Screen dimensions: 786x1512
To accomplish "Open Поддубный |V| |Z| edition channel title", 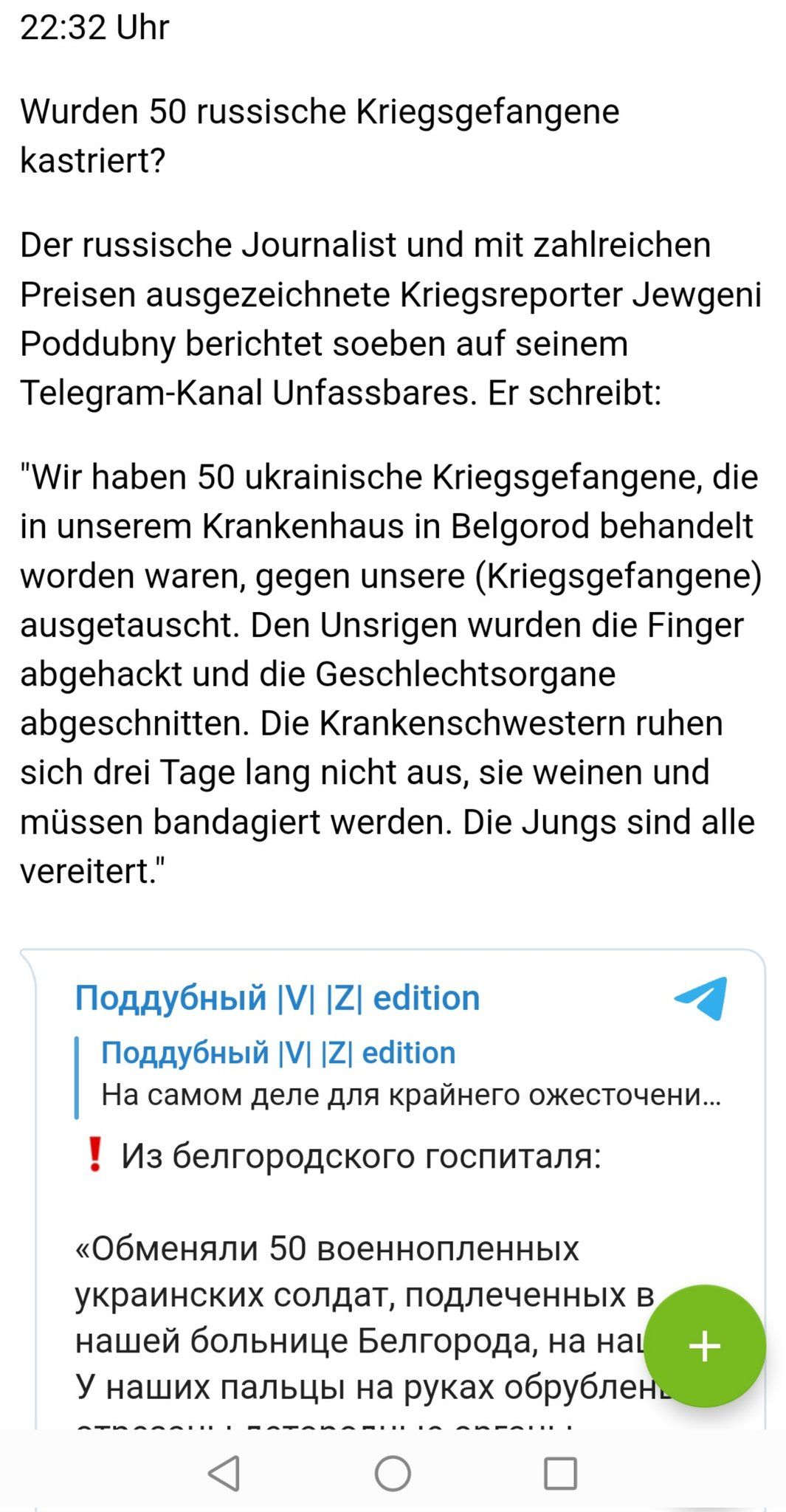I will [x=277, y=998].
